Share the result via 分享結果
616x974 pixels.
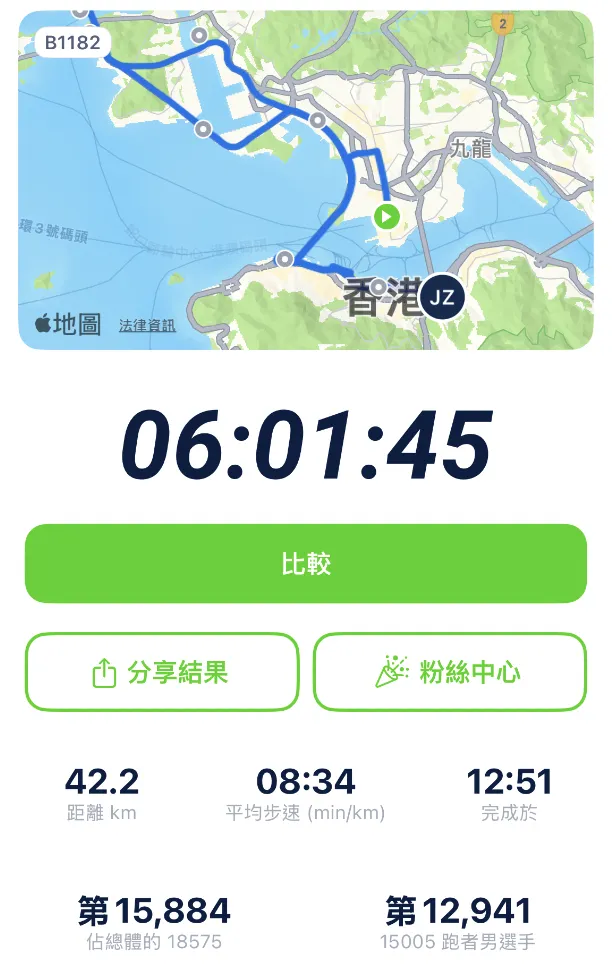click(162, 672)
